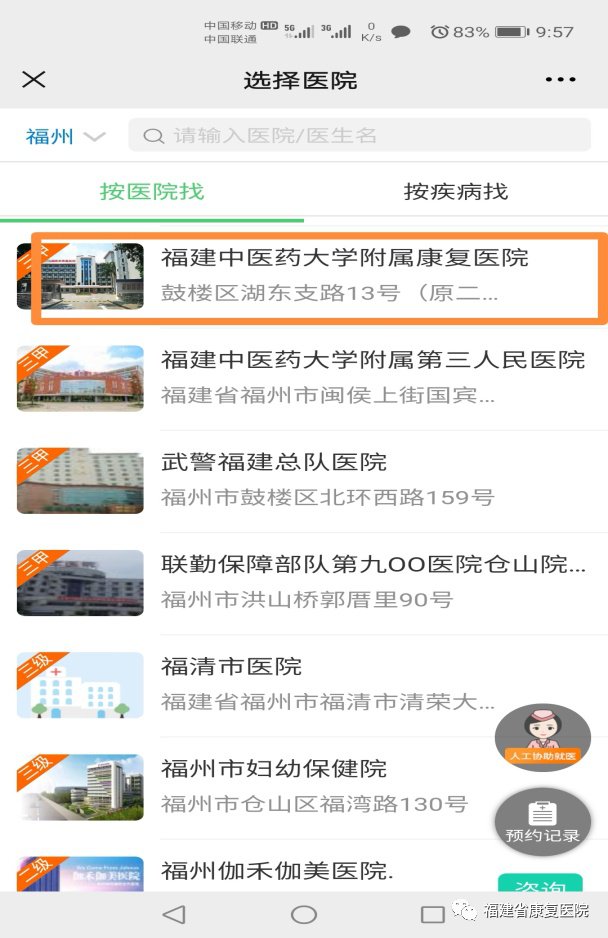The width and height of the screenshot is (608, 938).
Task: Select 福建中医药大学附属康复医院
Action: (x=344, y=274)
